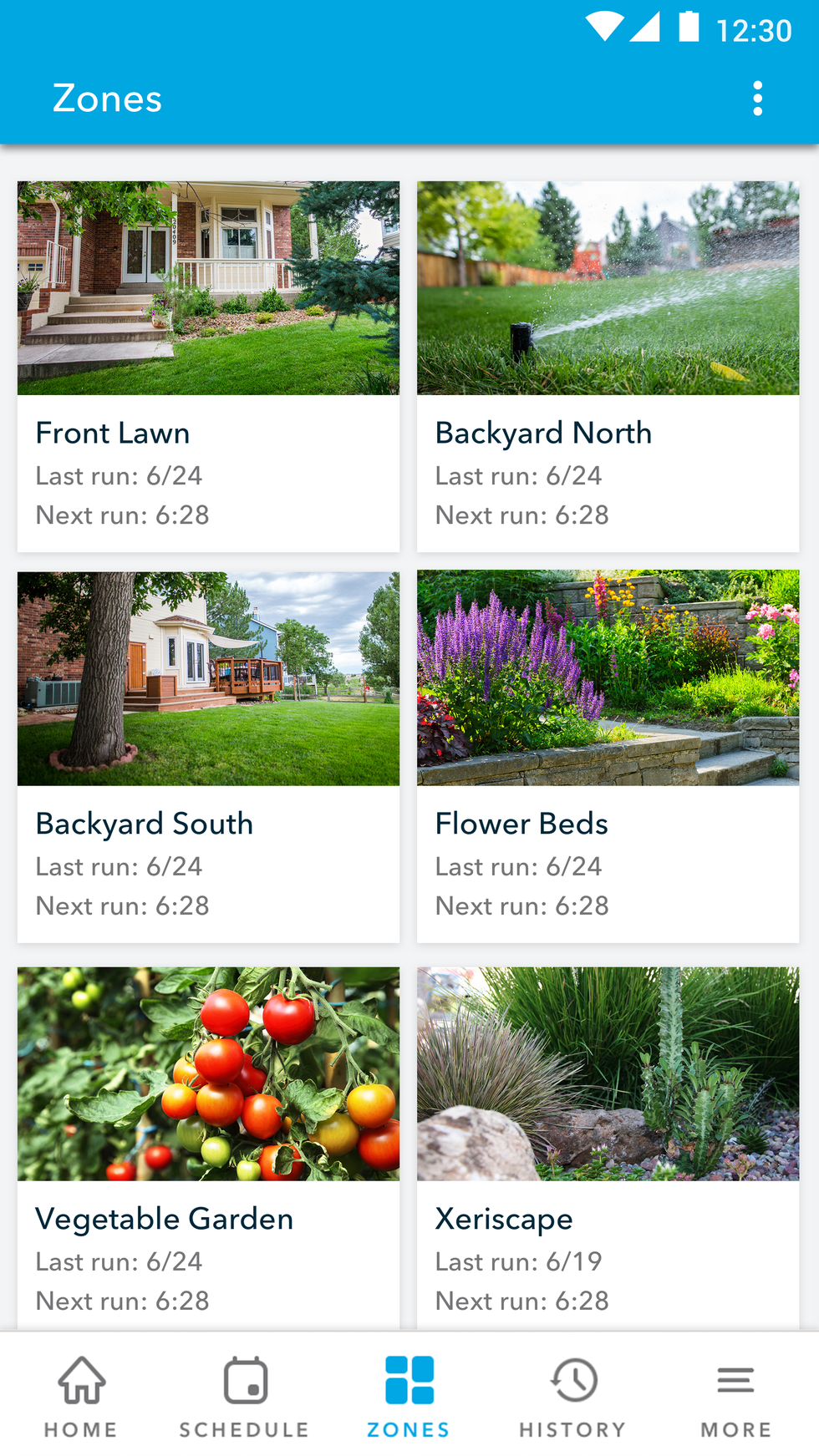The width and height of the screenshot is (819, 1456).
Task: Open the More tab
Action: (735, 1396)
